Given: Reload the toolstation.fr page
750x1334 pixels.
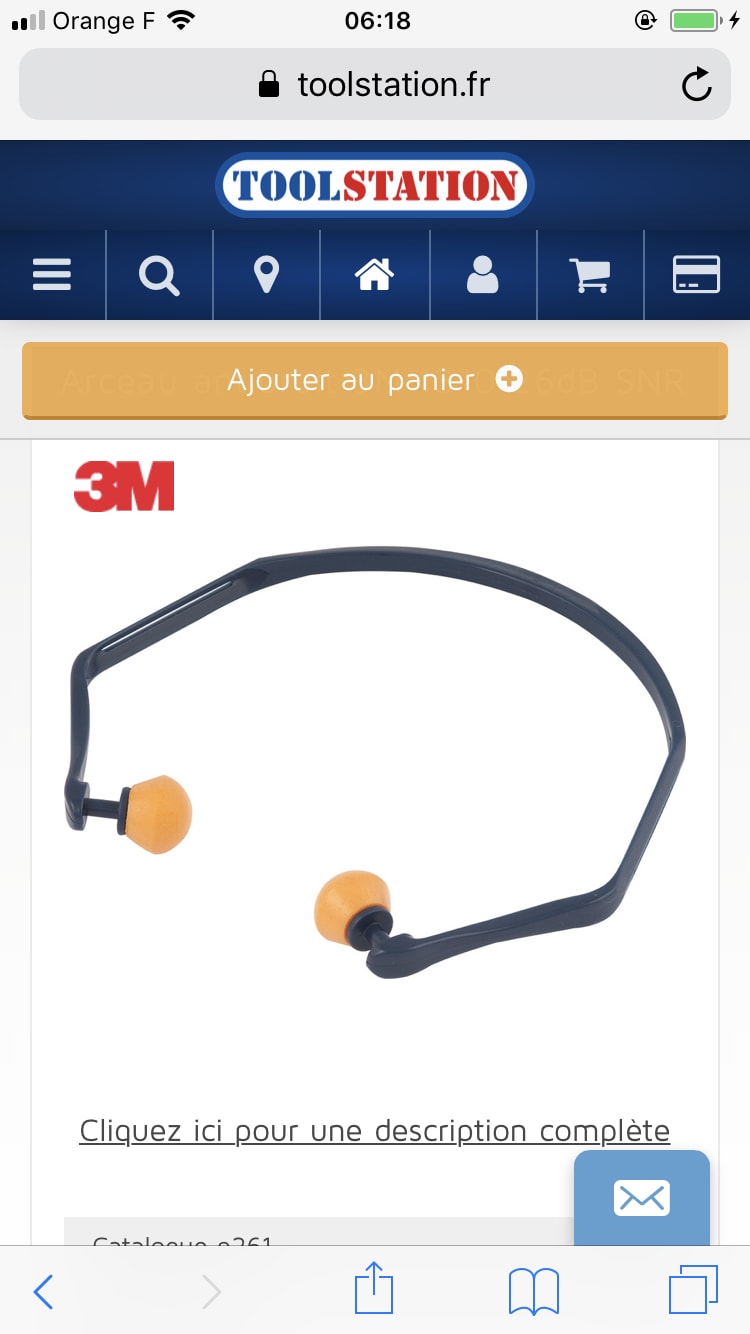Looking at the screenshot, I should tap(696, 85).
